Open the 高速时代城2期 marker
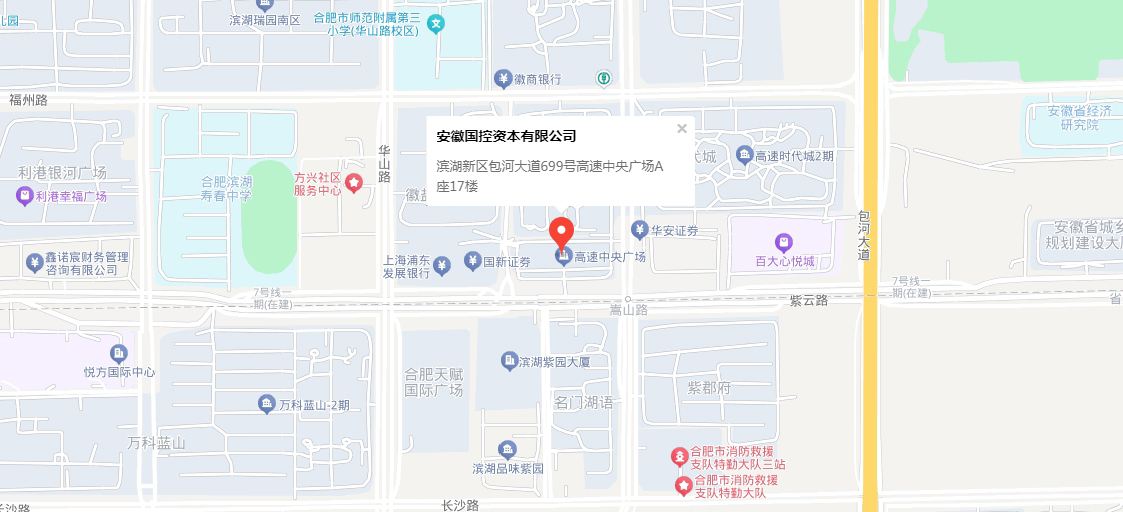 (x=744, y=155)
